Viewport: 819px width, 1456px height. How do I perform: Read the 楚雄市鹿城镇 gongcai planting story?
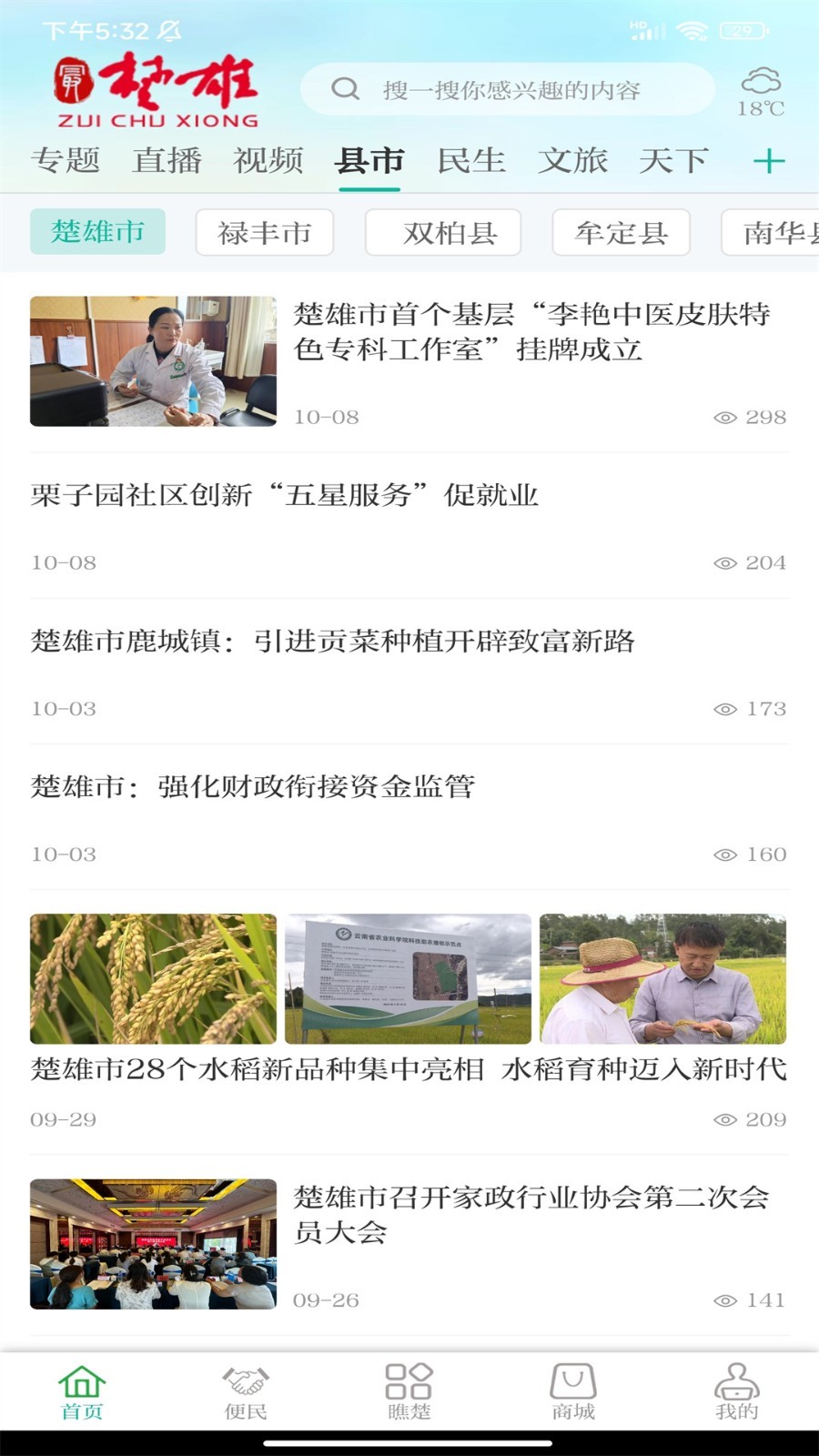[333, 642]
